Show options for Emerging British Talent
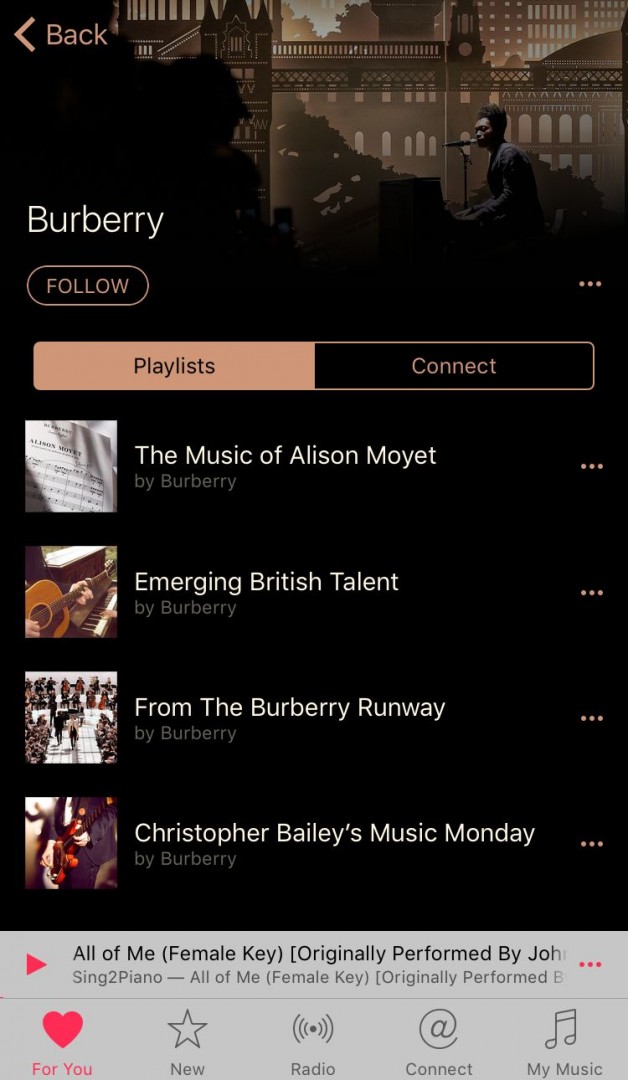Image resolution: width=628 pixels, height=1080 pixels. click(x=591, y=592)
